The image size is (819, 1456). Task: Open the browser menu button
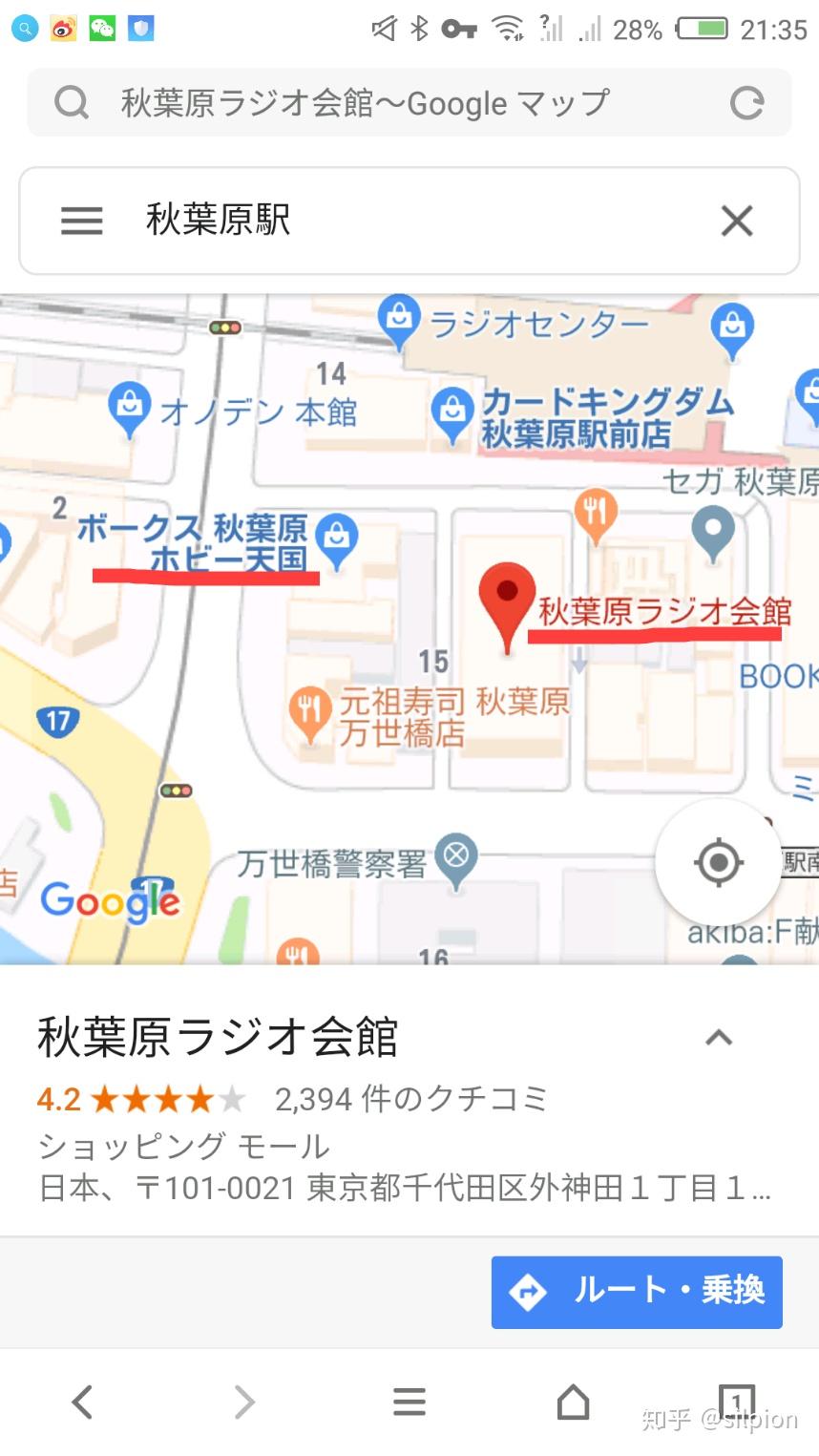(409, 1402)
